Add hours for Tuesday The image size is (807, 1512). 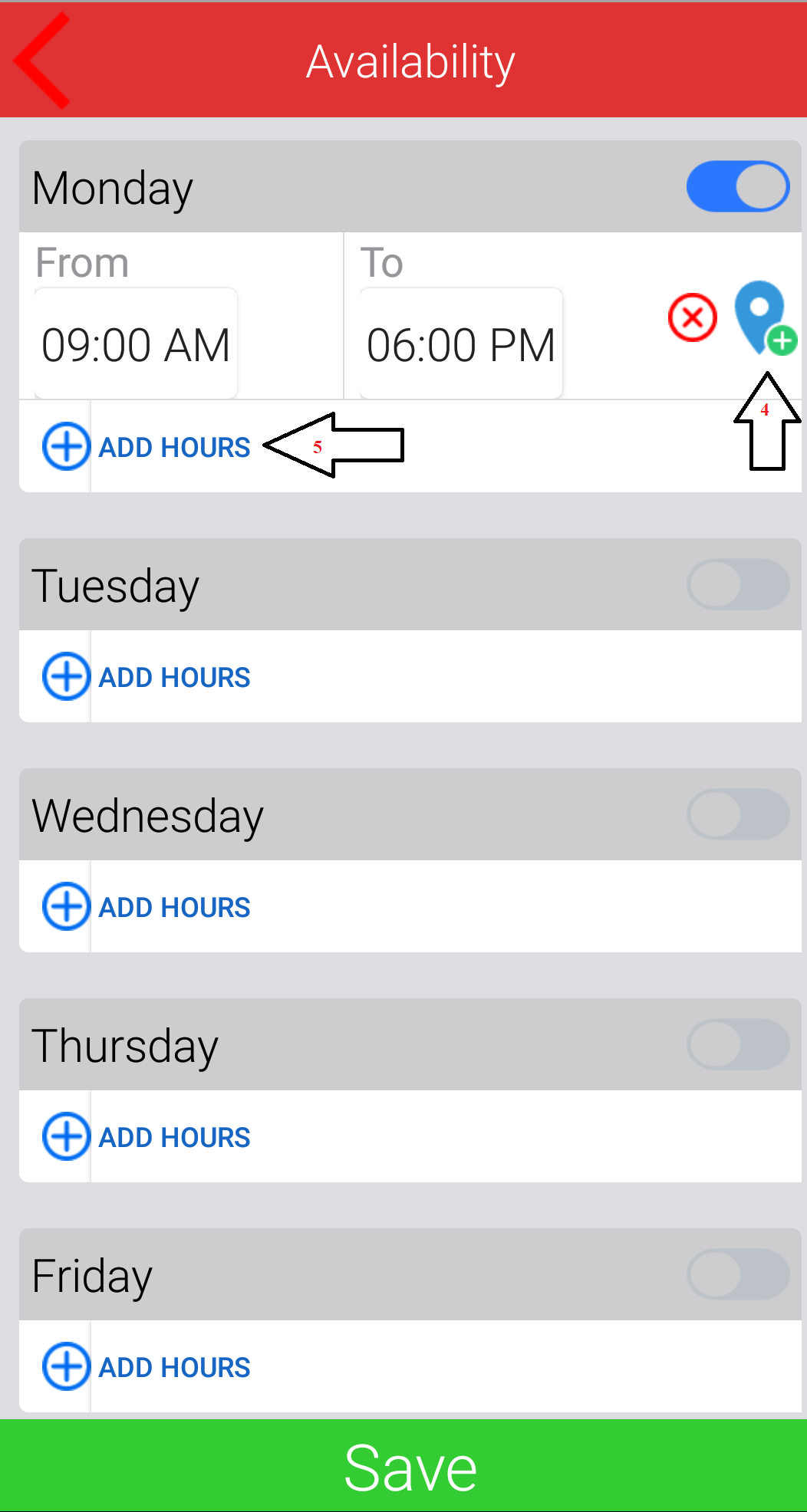click(147, 677)
